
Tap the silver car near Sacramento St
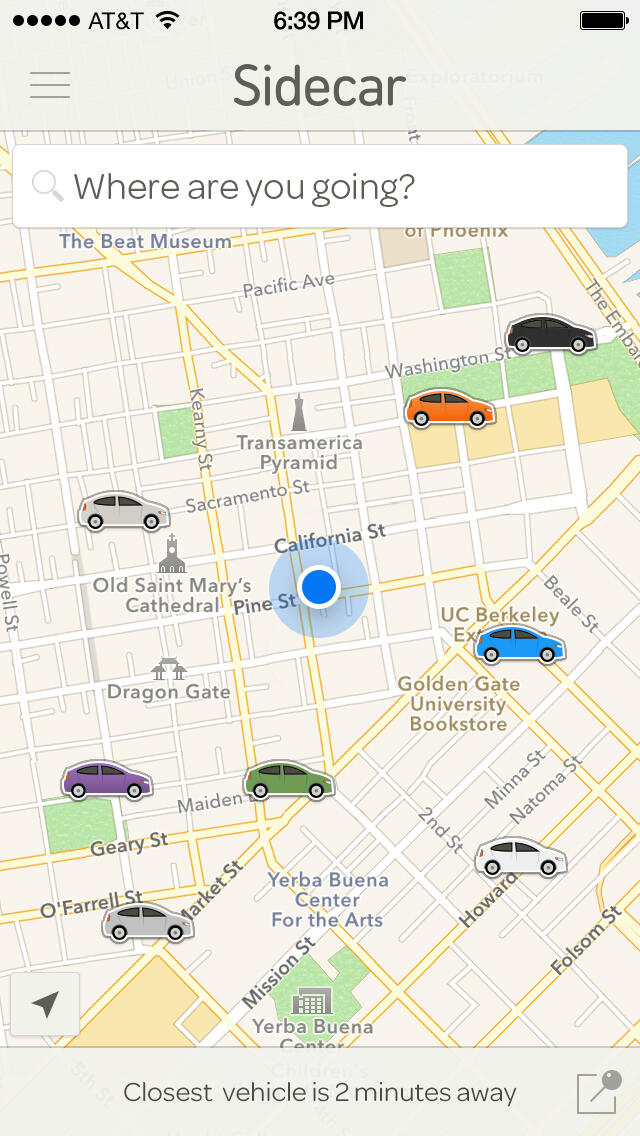point(124,511)
